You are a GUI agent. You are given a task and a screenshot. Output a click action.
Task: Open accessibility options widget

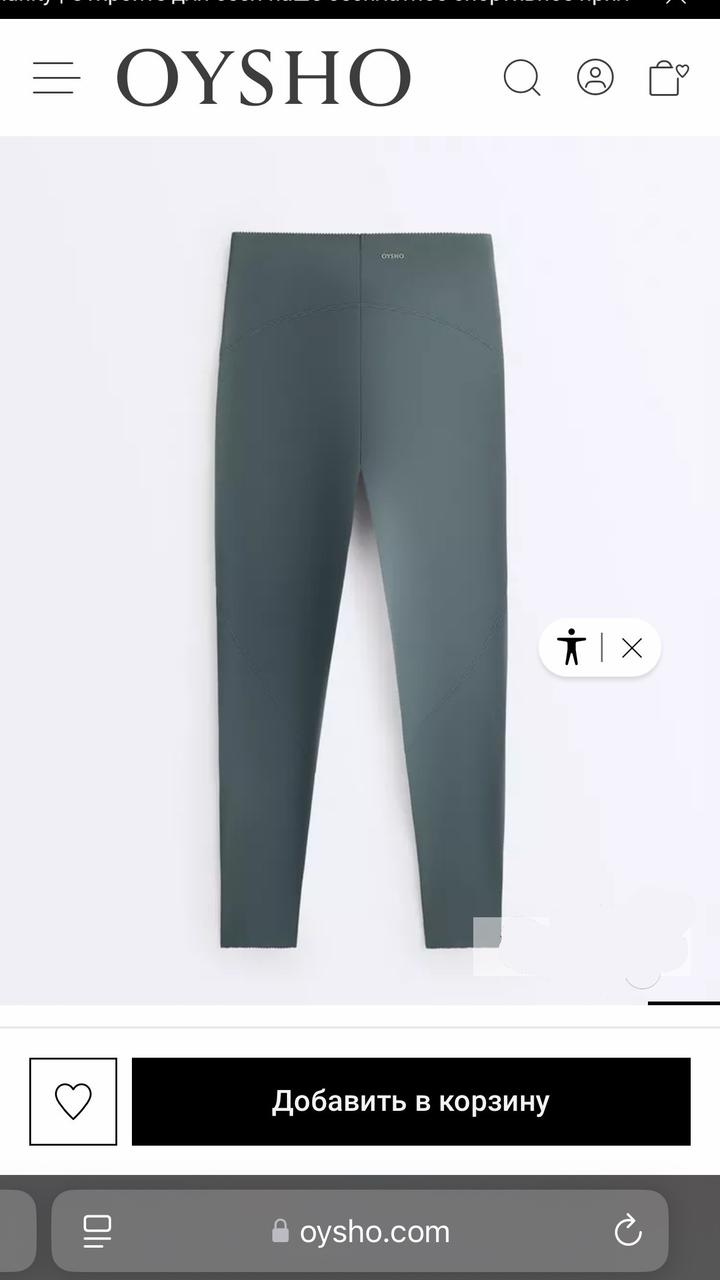pyautogui.click(x=571, y=648)
